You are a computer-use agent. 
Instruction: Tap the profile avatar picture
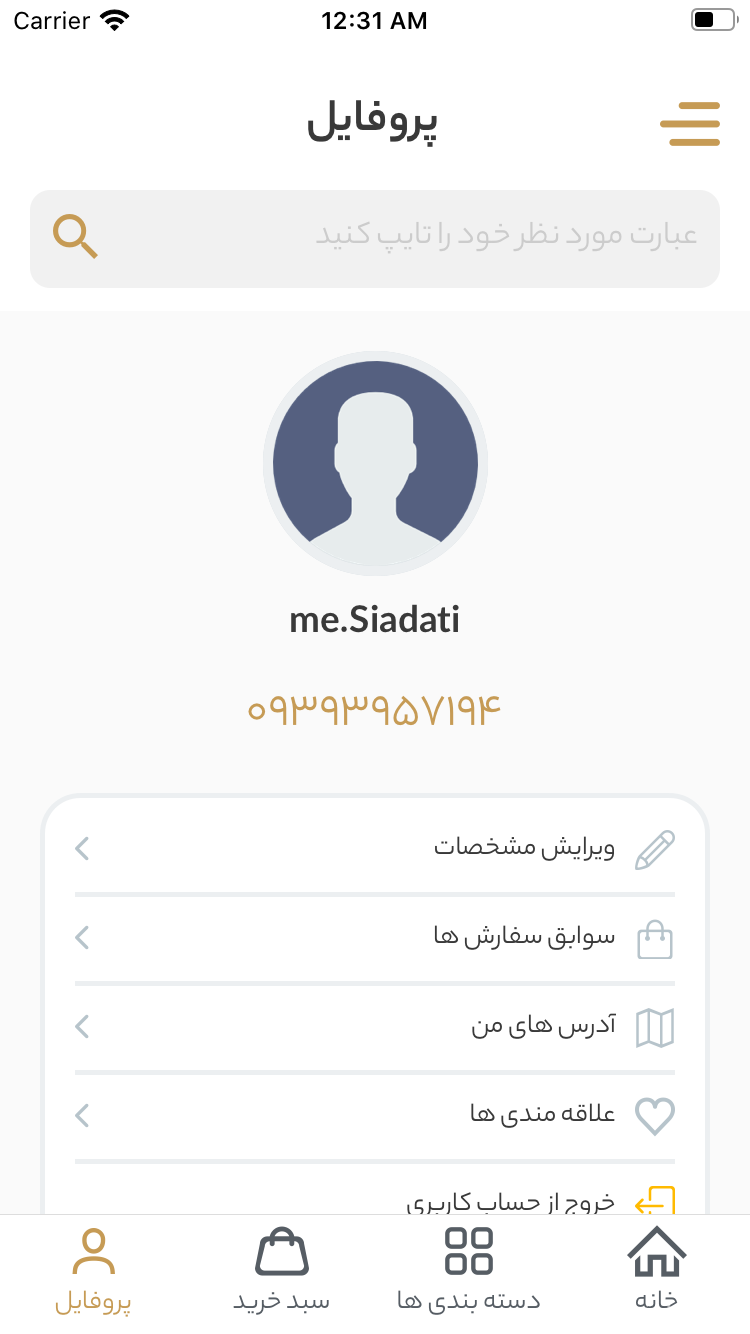[375, 464]
